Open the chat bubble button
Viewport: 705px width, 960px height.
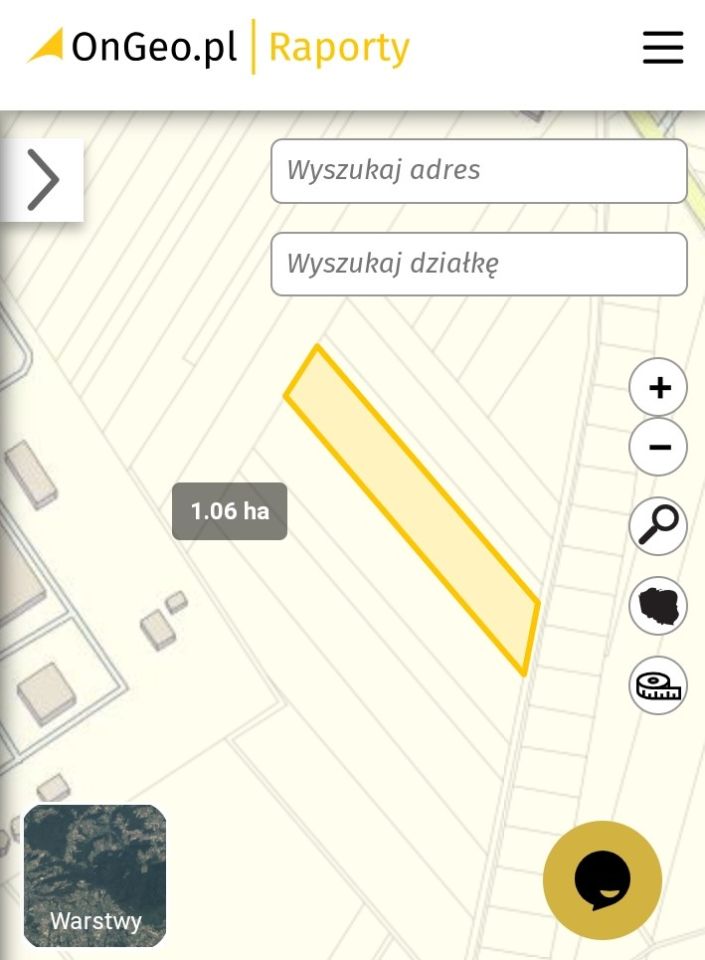[x=602, y=880]
